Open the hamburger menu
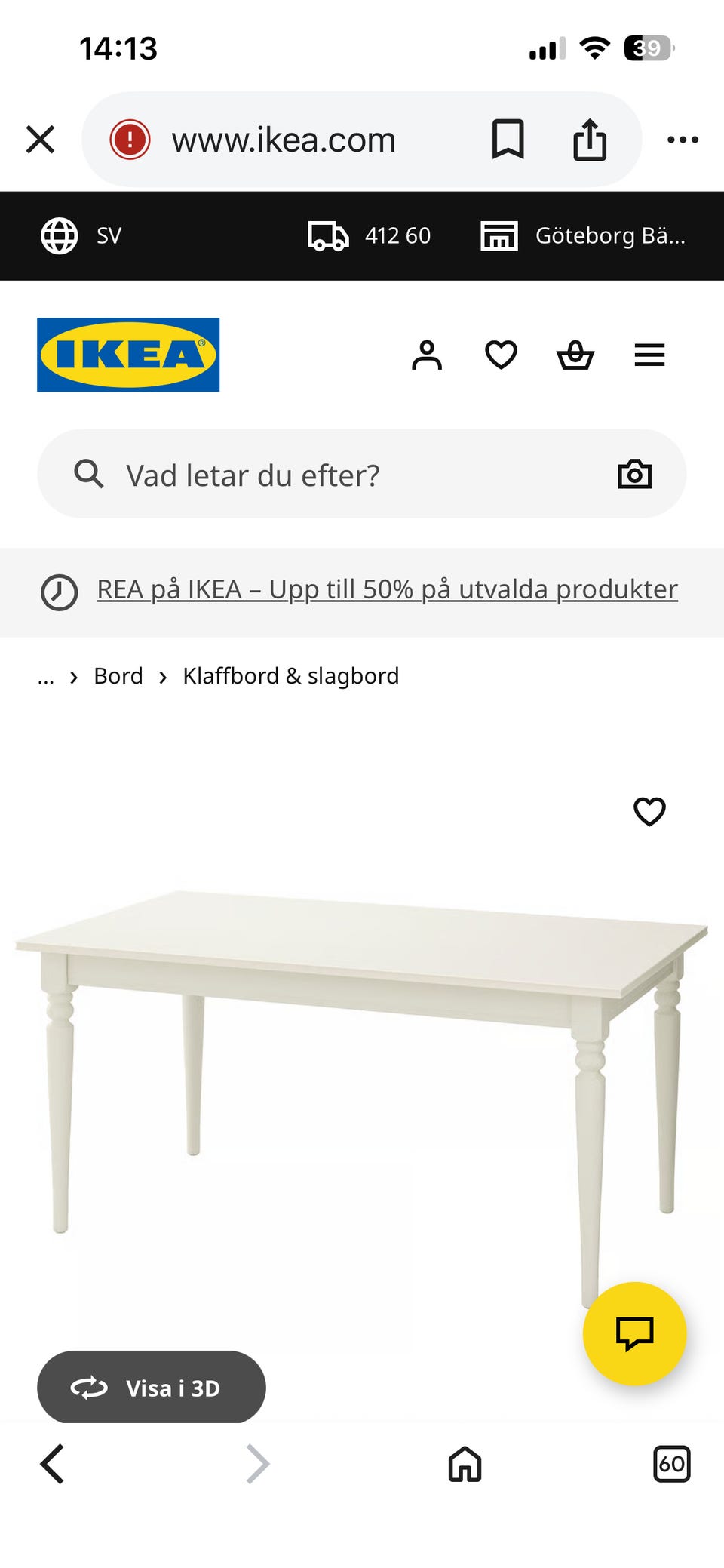The height and width of the screenshot is (1568, 724). (649, 355)
